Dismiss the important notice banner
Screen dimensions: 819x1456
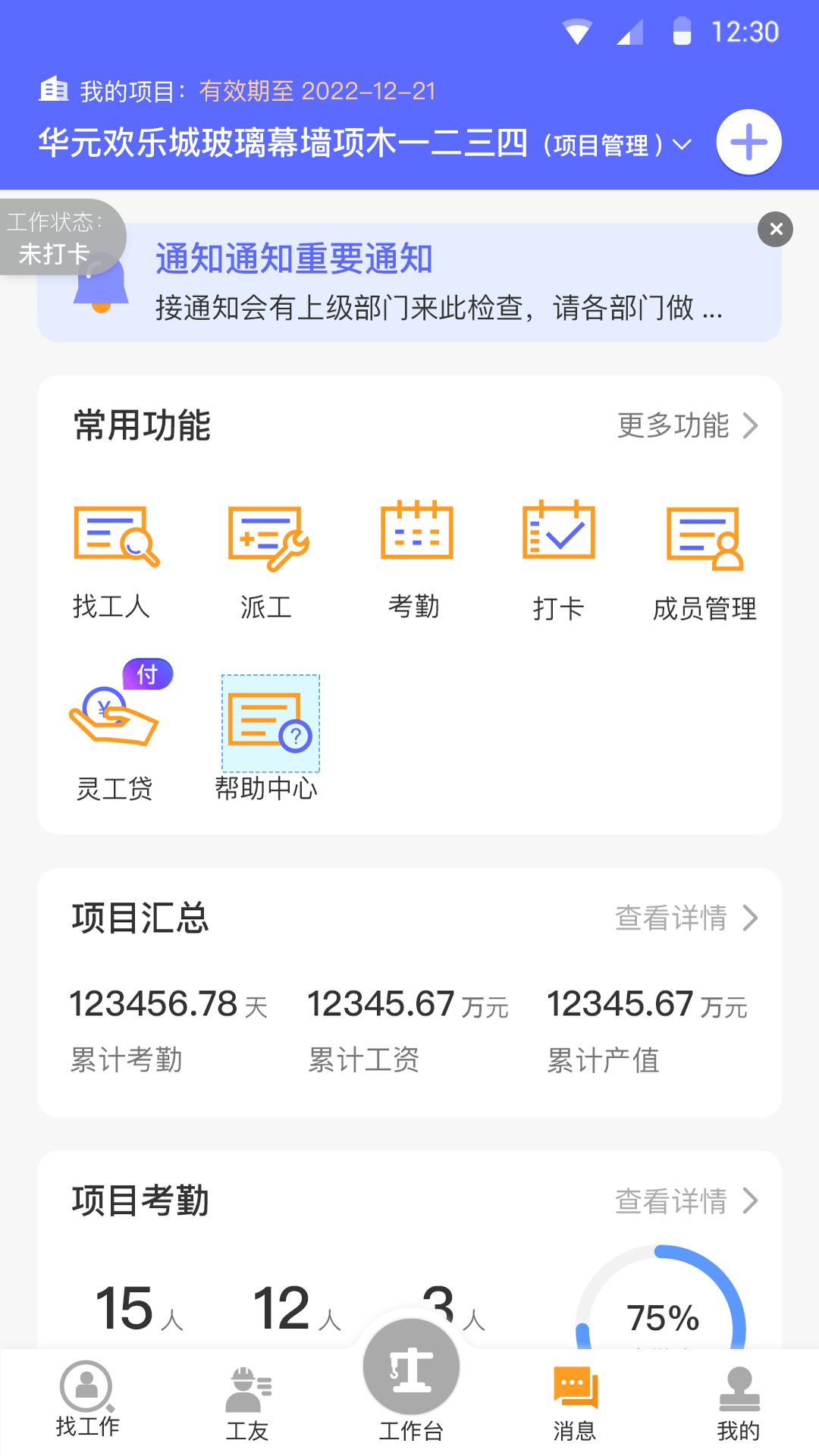pyautogui.click(x=775, y=230)
